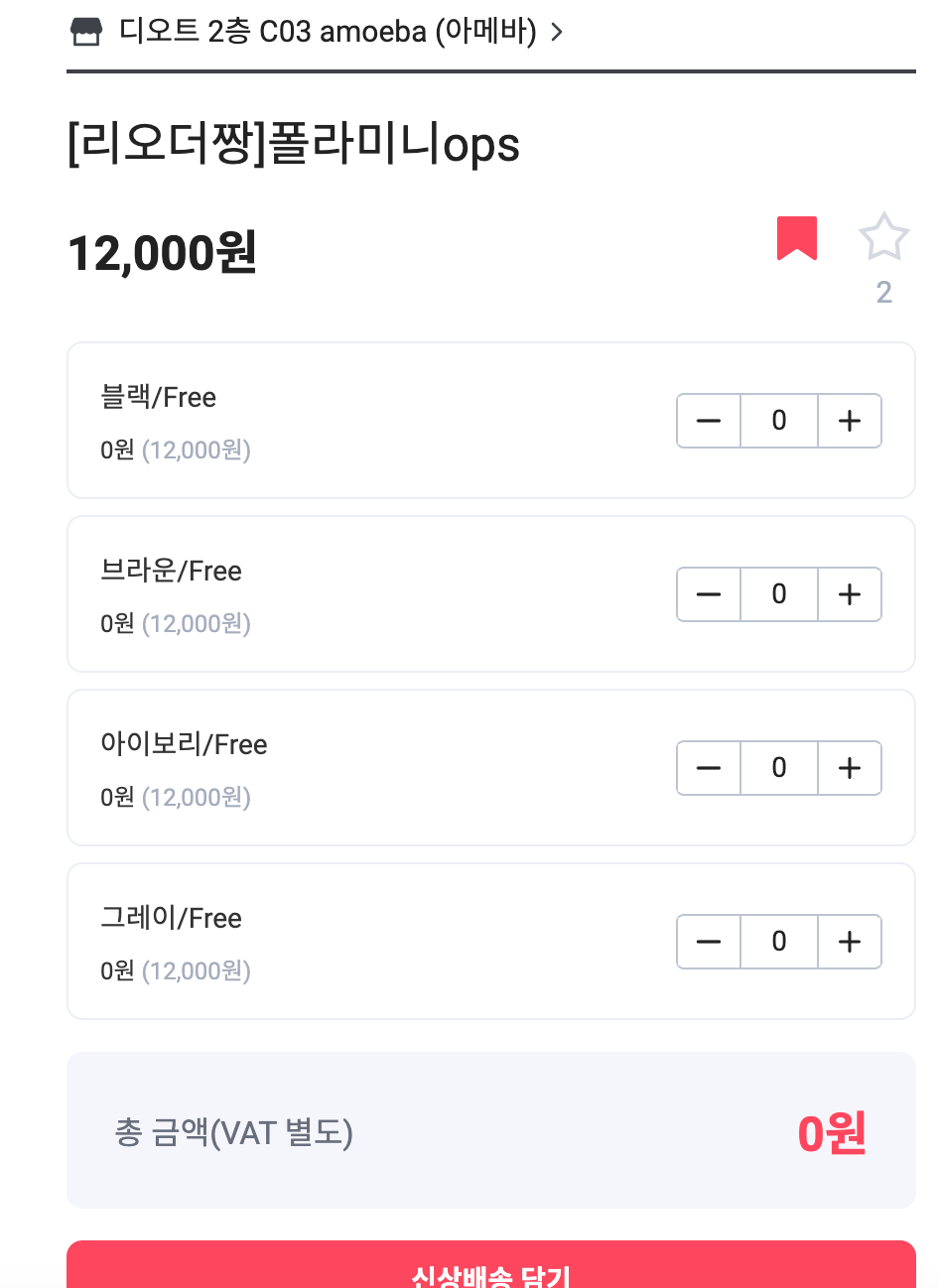Increase the 아이보리/Free quantity
Screen dimensions: 939x1288
click(x=850, y=768)
